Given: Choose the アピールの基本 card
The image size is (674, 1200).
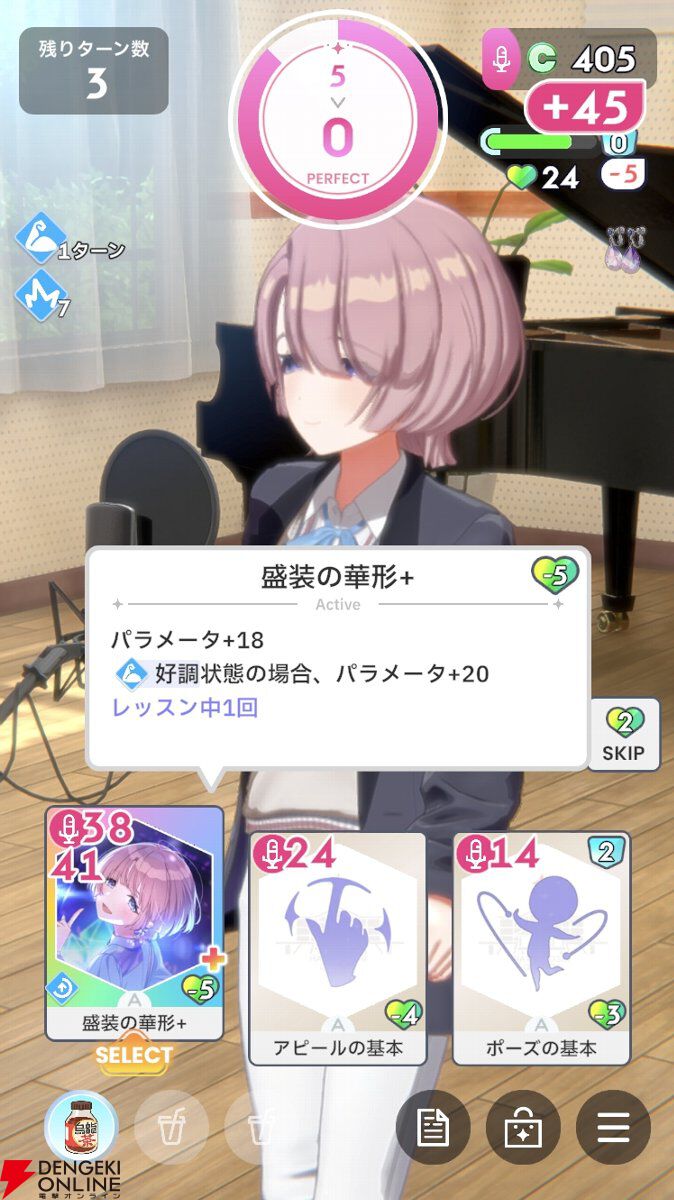Looking at the screenshot, I should click(338, 945).
